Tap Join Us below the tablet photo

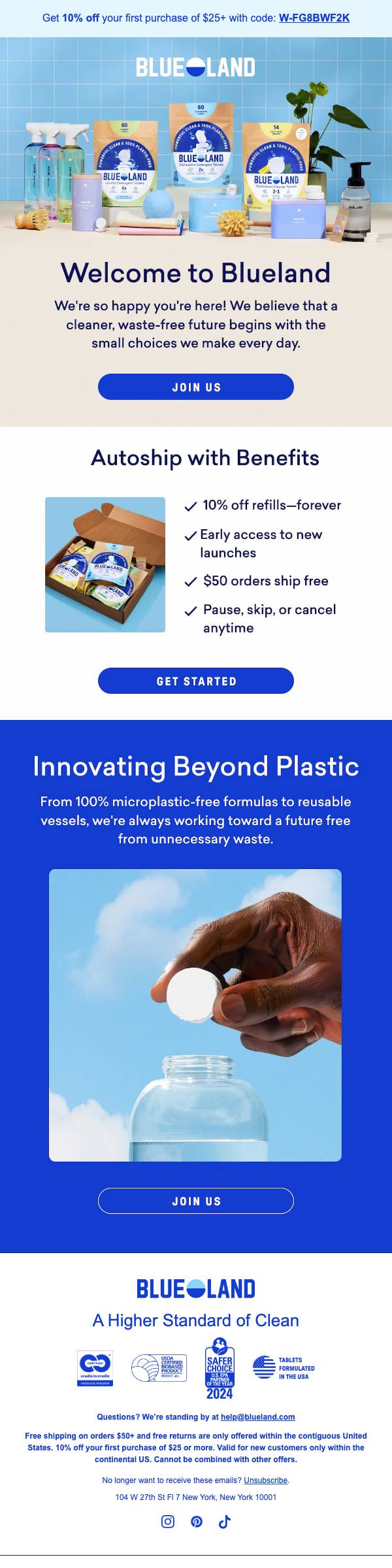coord(196,1201)
